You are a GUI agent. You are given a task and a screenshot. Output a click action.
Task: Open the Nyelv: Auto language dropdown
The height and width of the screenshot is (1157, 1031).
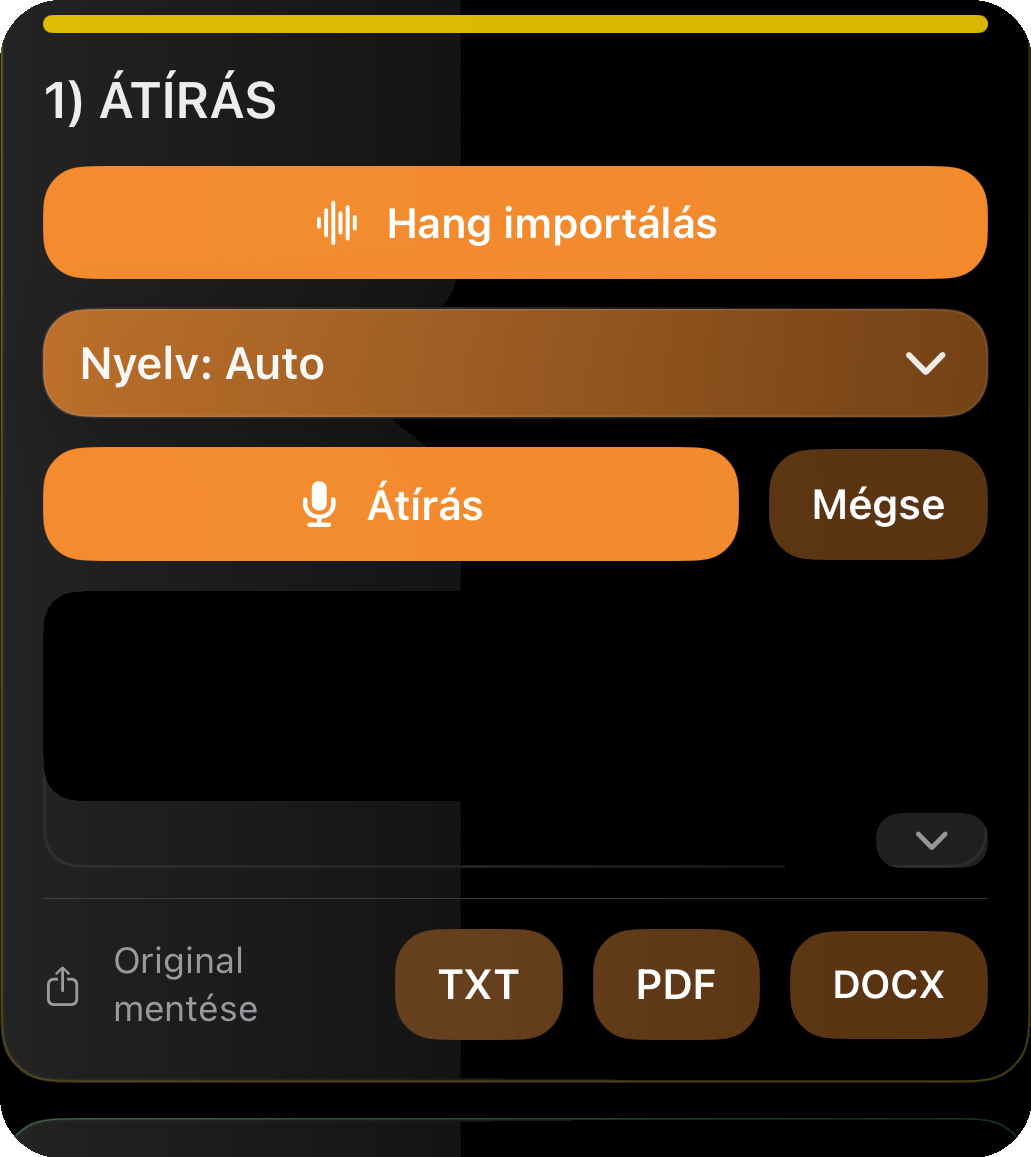point(515,363)
